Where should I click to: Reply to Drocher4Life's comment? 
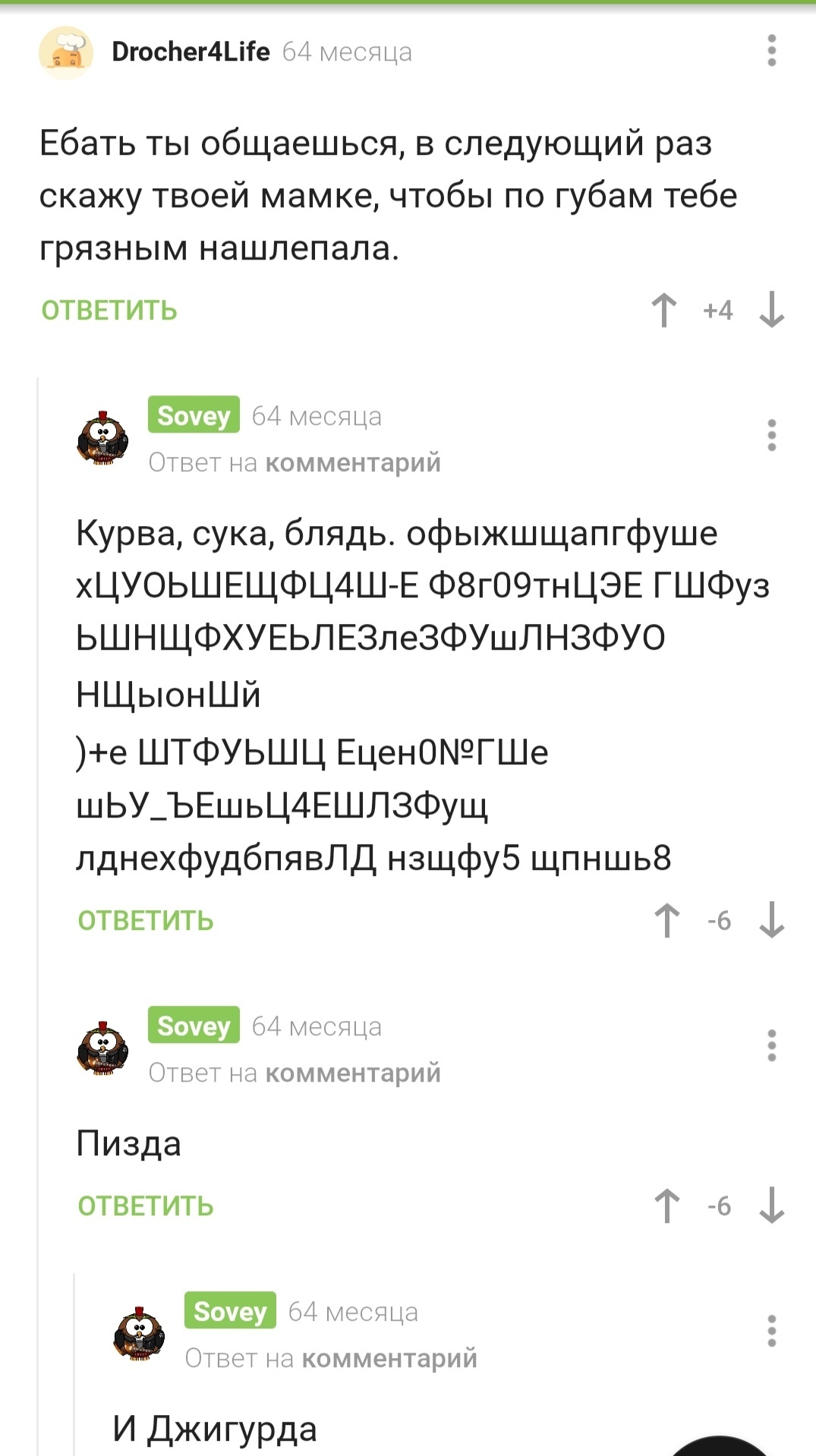(109, 310)
